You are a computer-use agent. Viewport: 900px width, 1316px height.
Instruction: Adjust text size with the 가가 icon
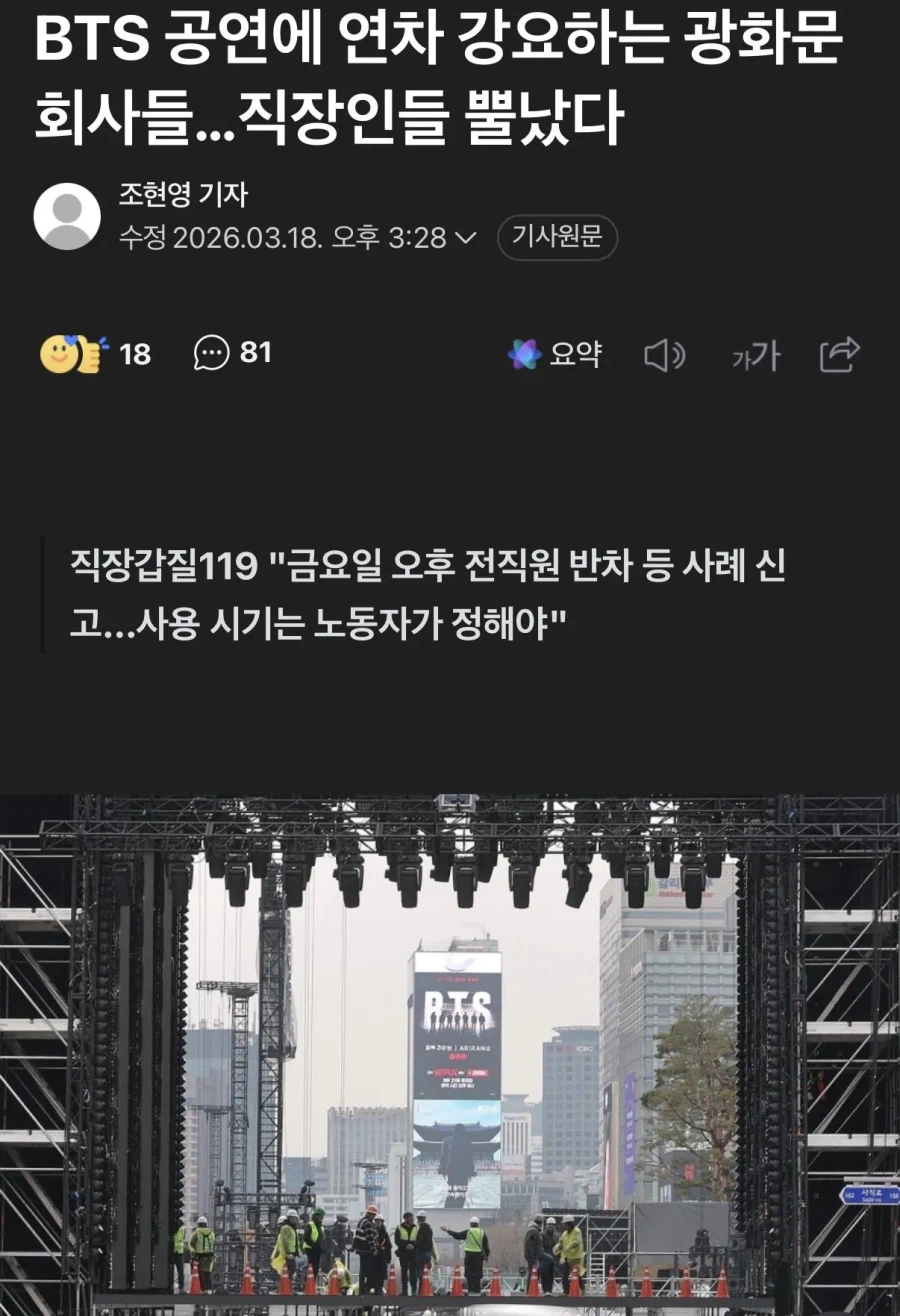pyautogui.click(x=756, y=355)
